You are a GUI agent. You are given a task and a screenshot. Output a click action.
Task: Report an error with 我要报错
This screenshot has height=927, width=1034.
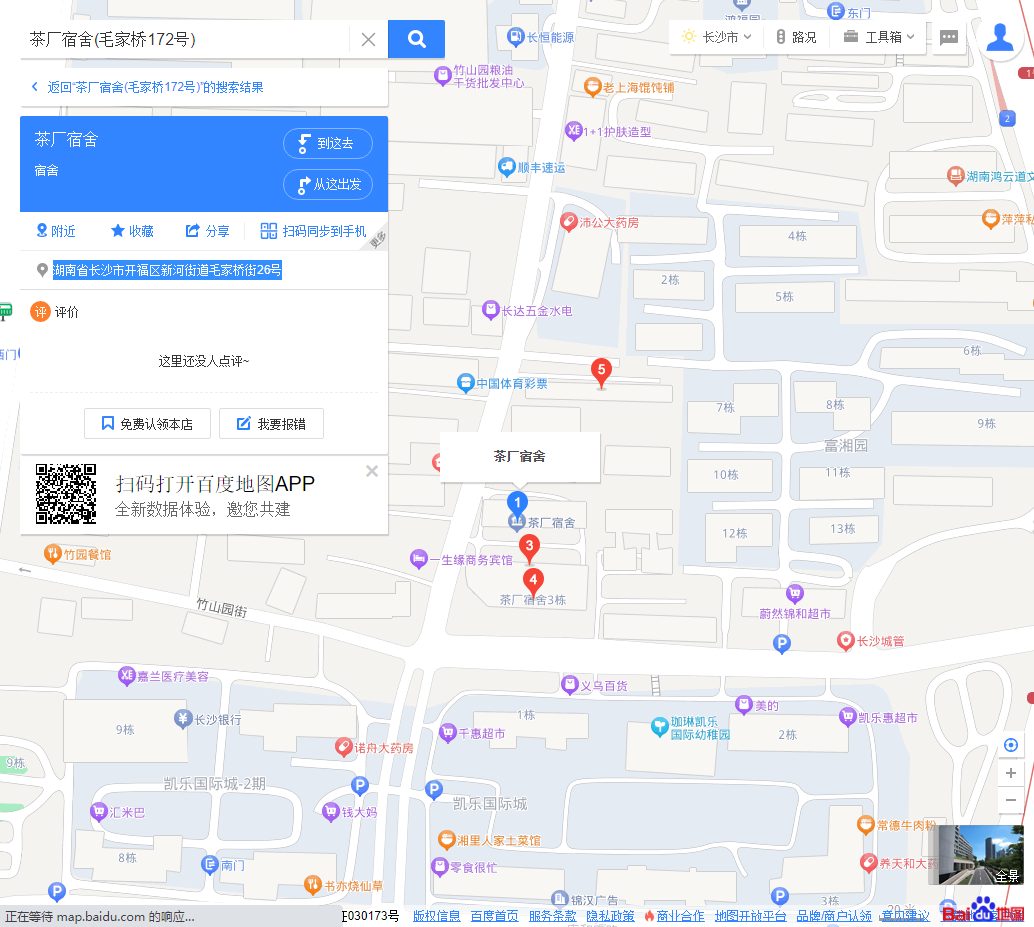pos(271,424)
